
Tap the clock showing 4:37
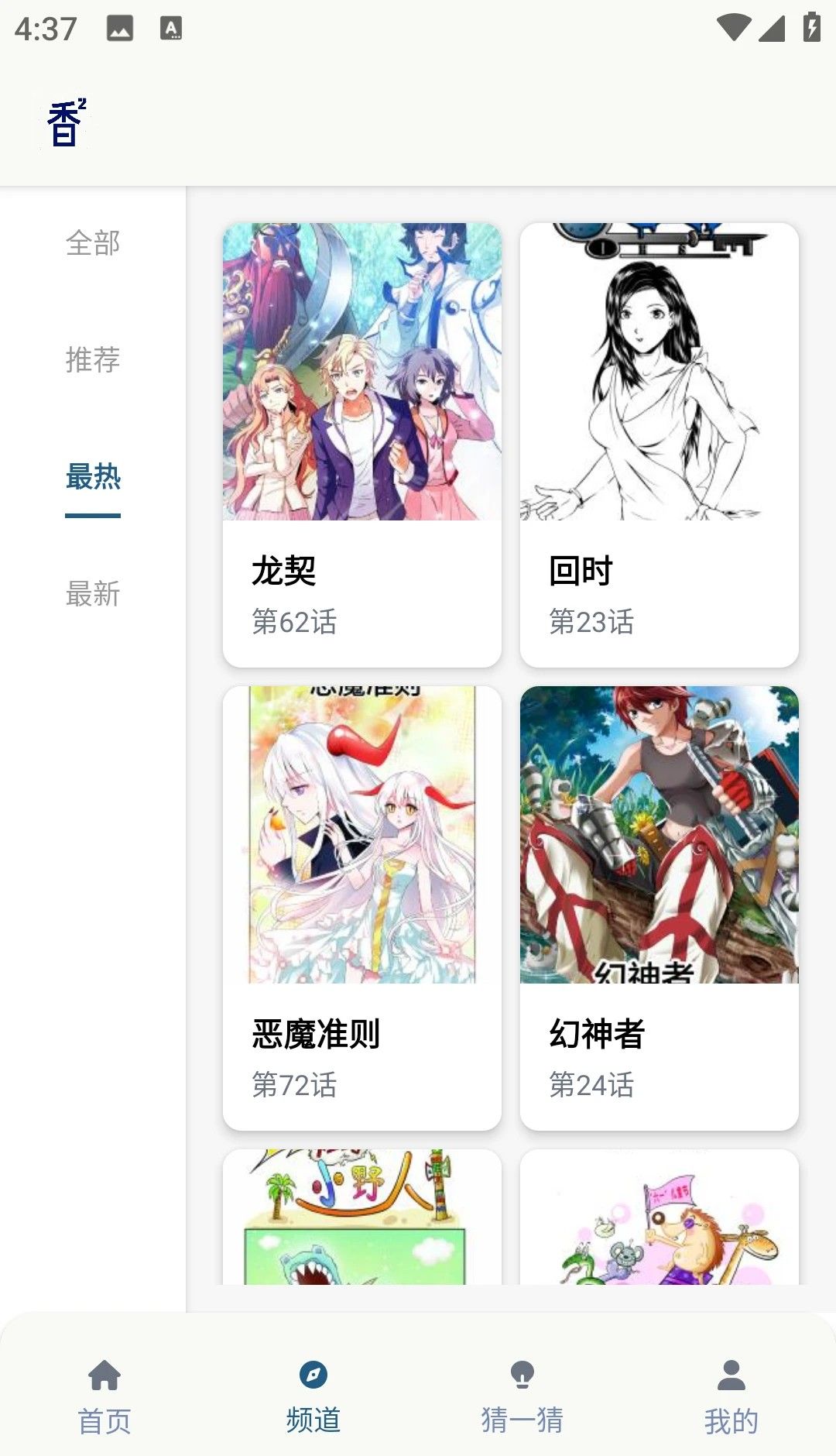[x=48, y=29]
